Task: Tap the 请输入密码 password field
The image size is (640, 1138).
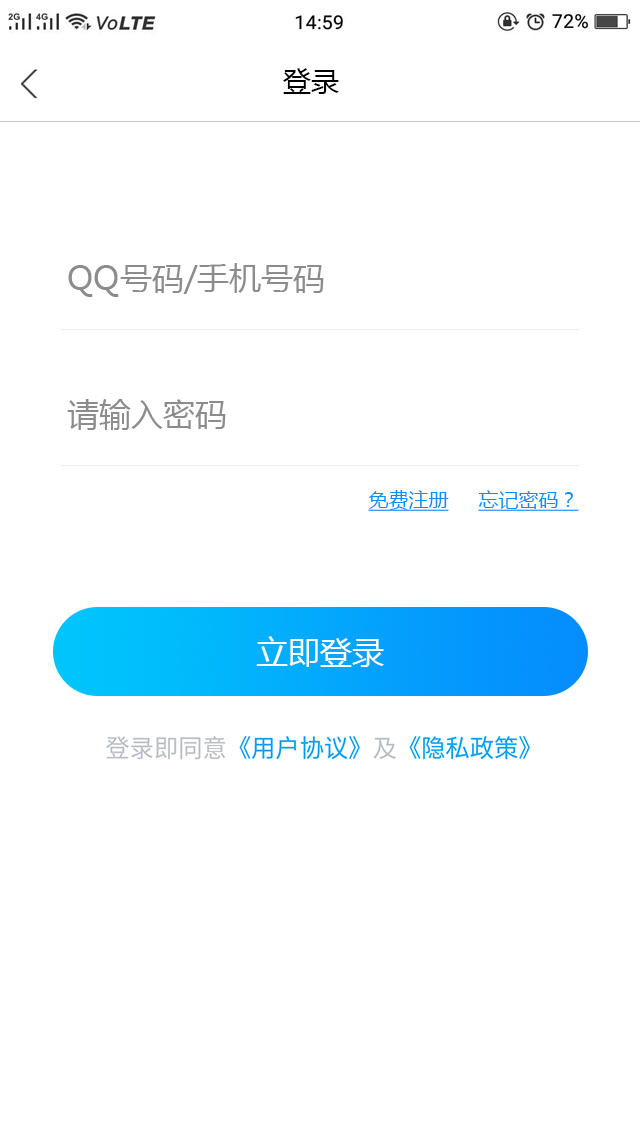Action: 320,415
